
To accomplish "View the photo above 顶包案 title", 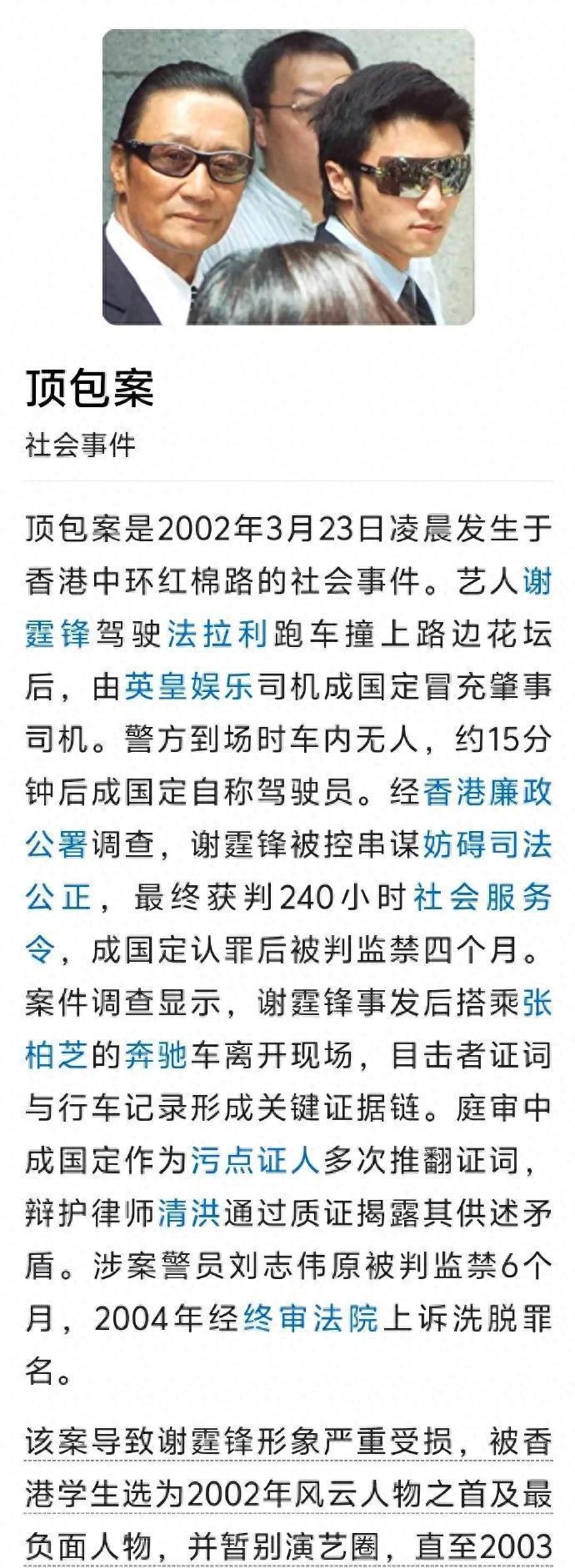I will pos(288,177).
